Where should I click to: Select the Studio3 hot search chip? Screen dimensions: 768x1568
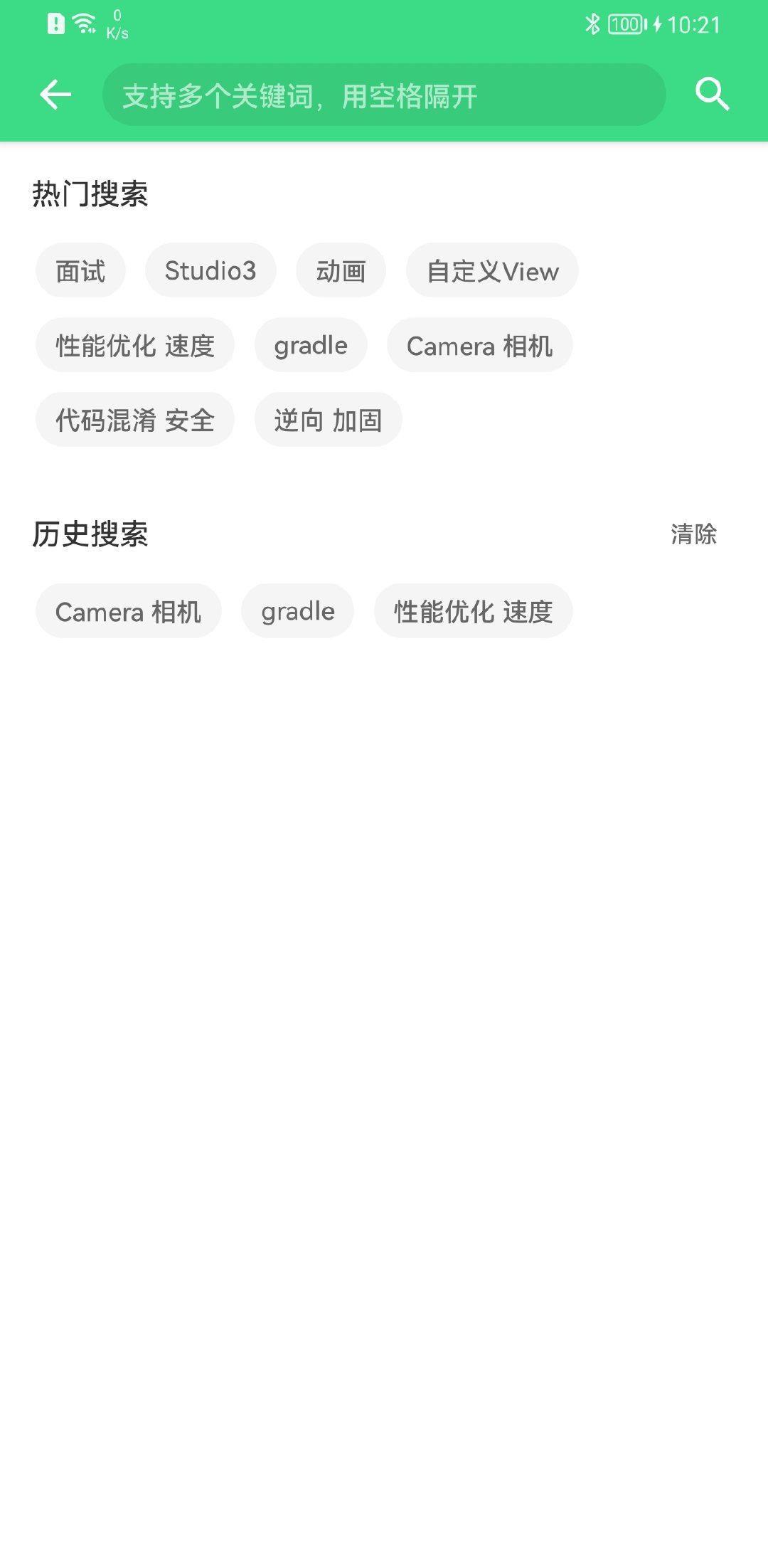(x=210, y=271)
